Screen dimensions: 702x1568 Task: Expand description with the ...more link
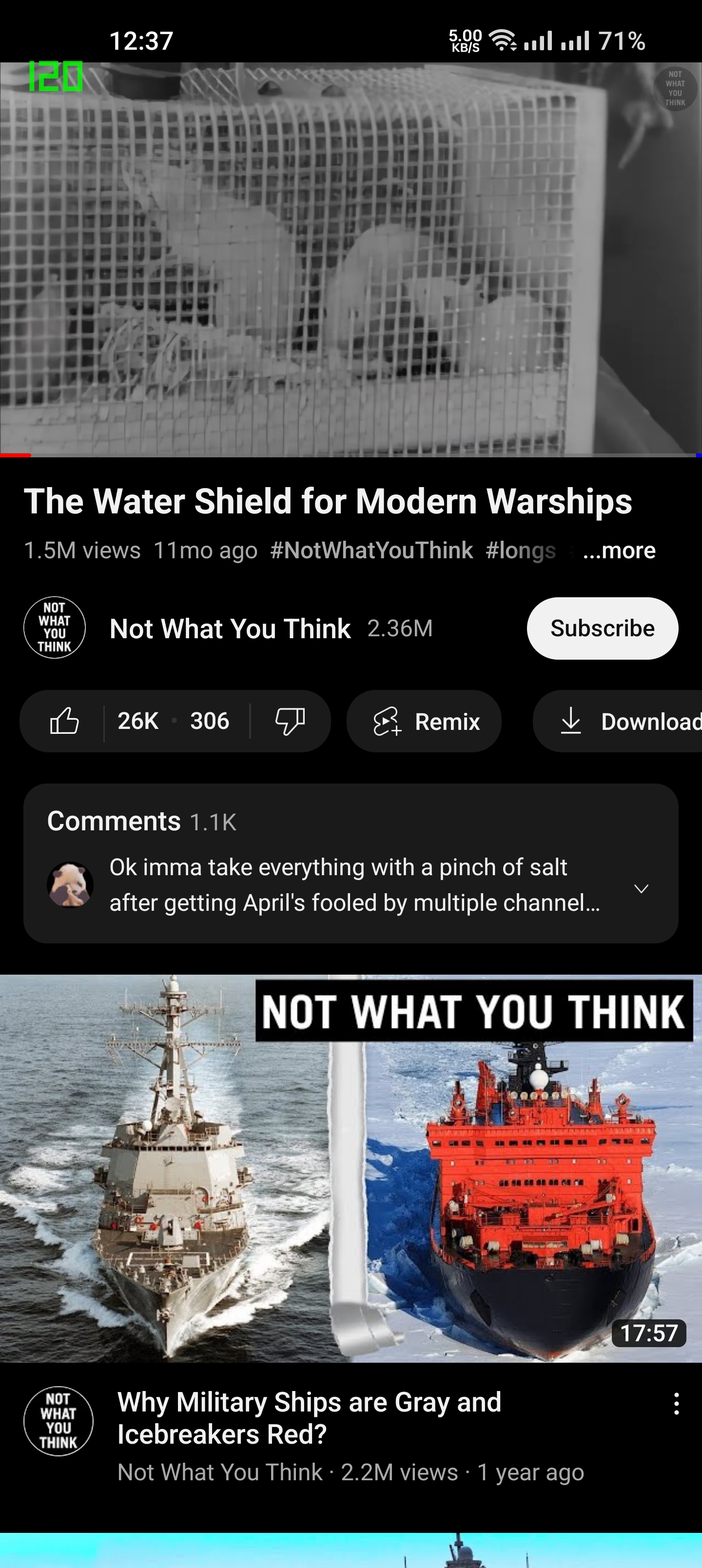619,550
